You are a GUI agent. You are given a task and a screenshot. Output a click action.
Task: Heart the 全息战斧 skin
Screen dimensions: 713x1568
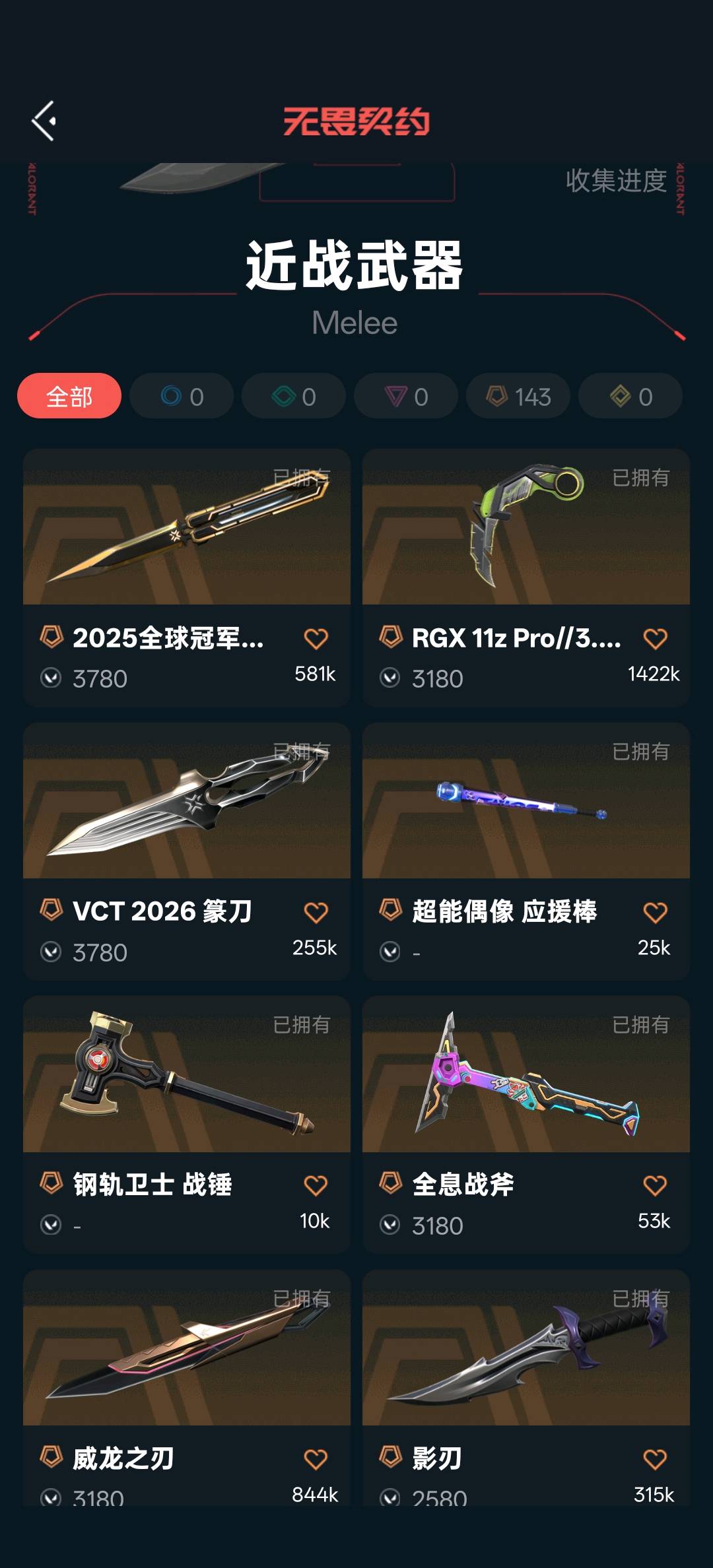pyautogui.click(x=655, y=1186)
